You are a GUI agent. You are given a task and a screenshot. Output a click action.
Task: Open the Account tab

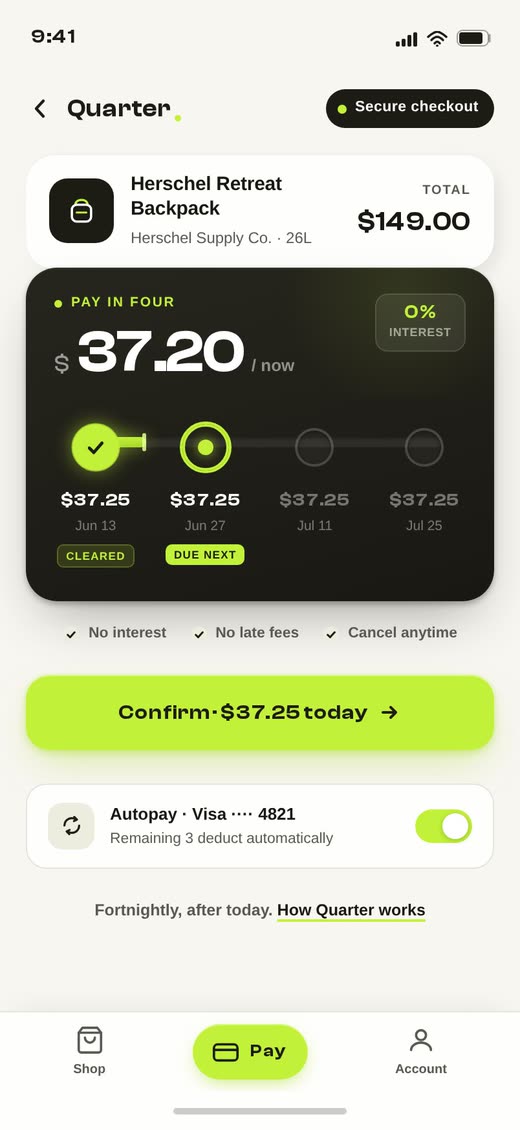point(421,1051)
